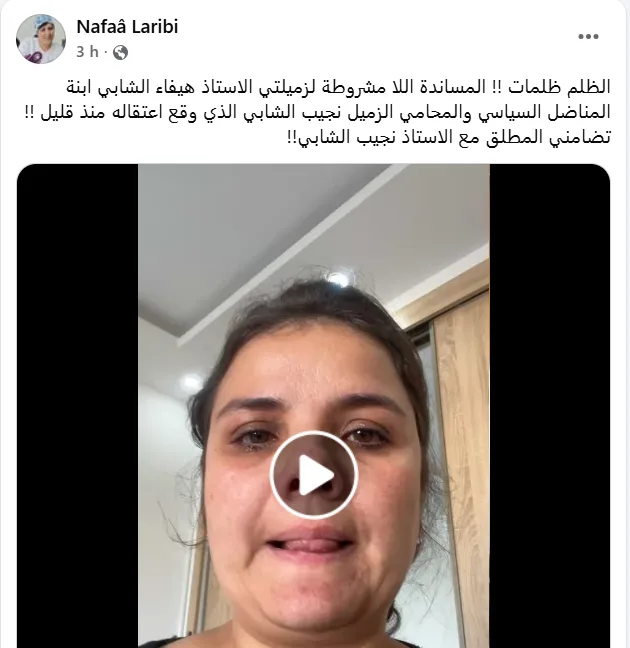Screen dimensions: 630x648
Task: Open the post's three-dot options menu
Action: point(589,37)
